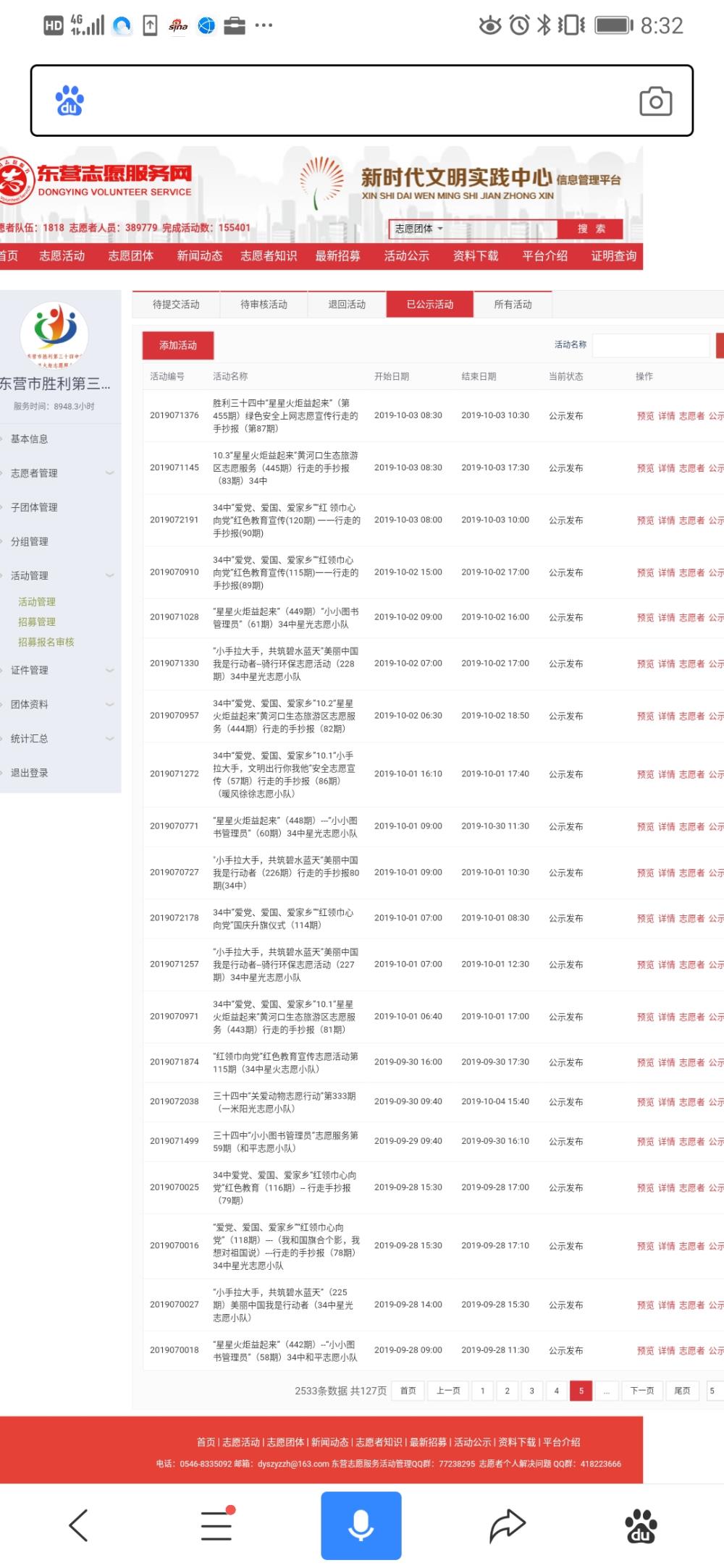This screenshot has width=724, height=1568.
Task: Tap the blue microphone voice button
Action: (x=361, y=1525)
